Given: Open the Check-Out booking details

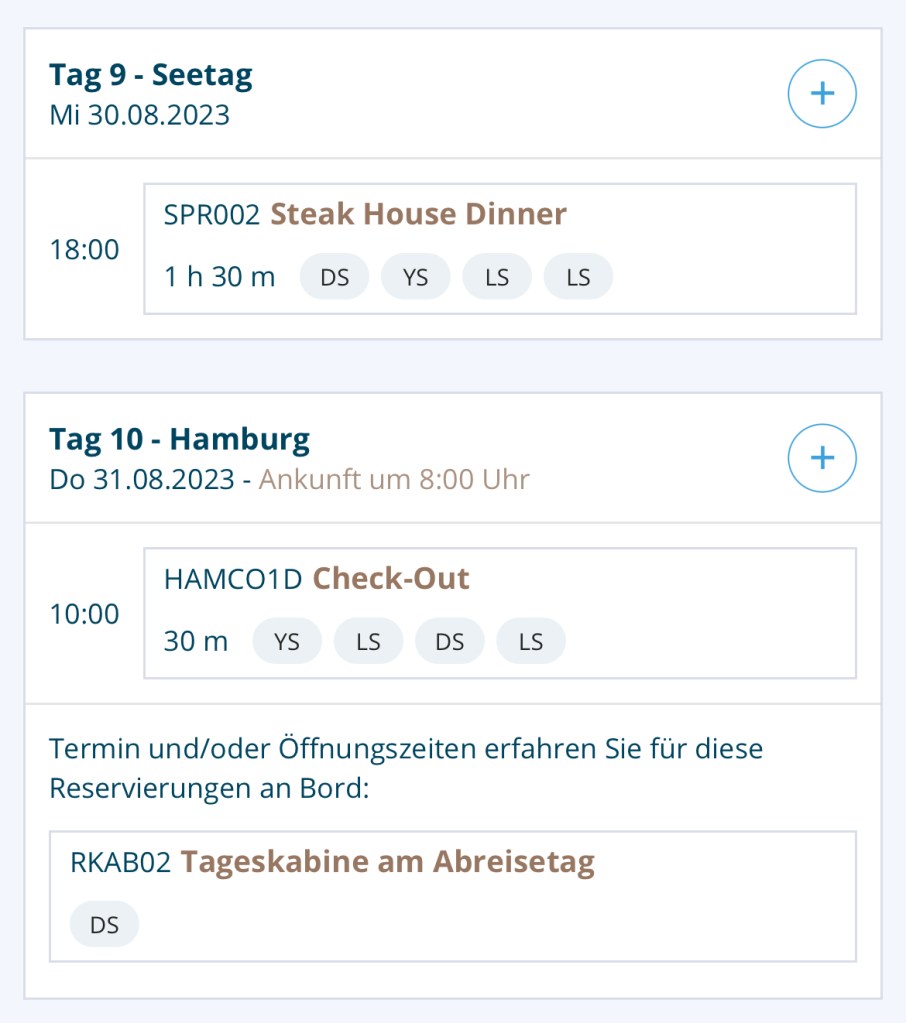Looking at the screenshot, I should (499, 612).
